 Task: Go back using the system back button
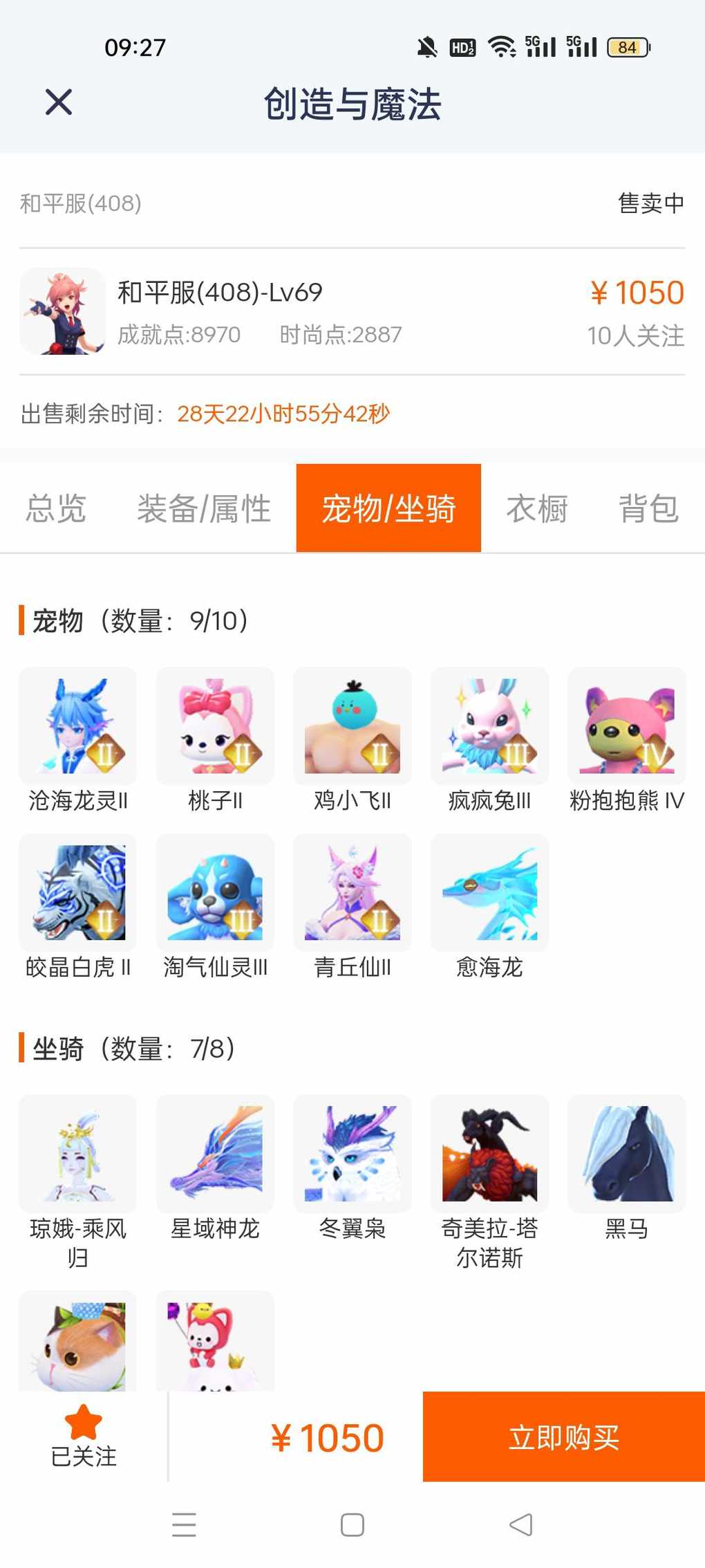(520, 1524)
